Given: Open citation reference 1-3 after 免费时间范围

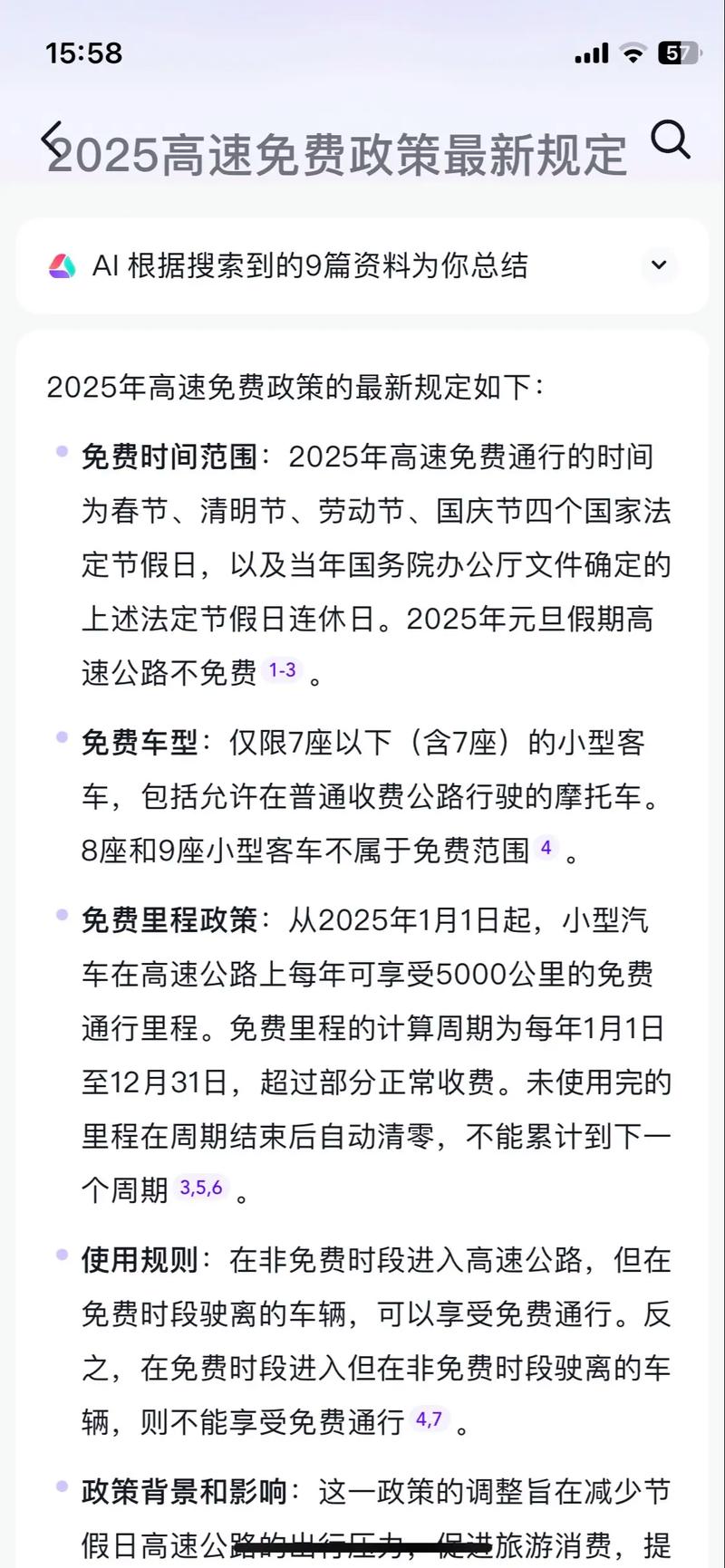Looking at the screenshot, I should point(283,668).
